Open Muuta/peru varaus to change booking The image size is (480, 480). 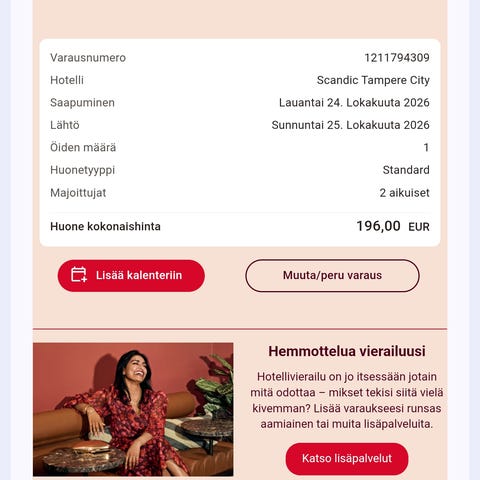(332, 276)
